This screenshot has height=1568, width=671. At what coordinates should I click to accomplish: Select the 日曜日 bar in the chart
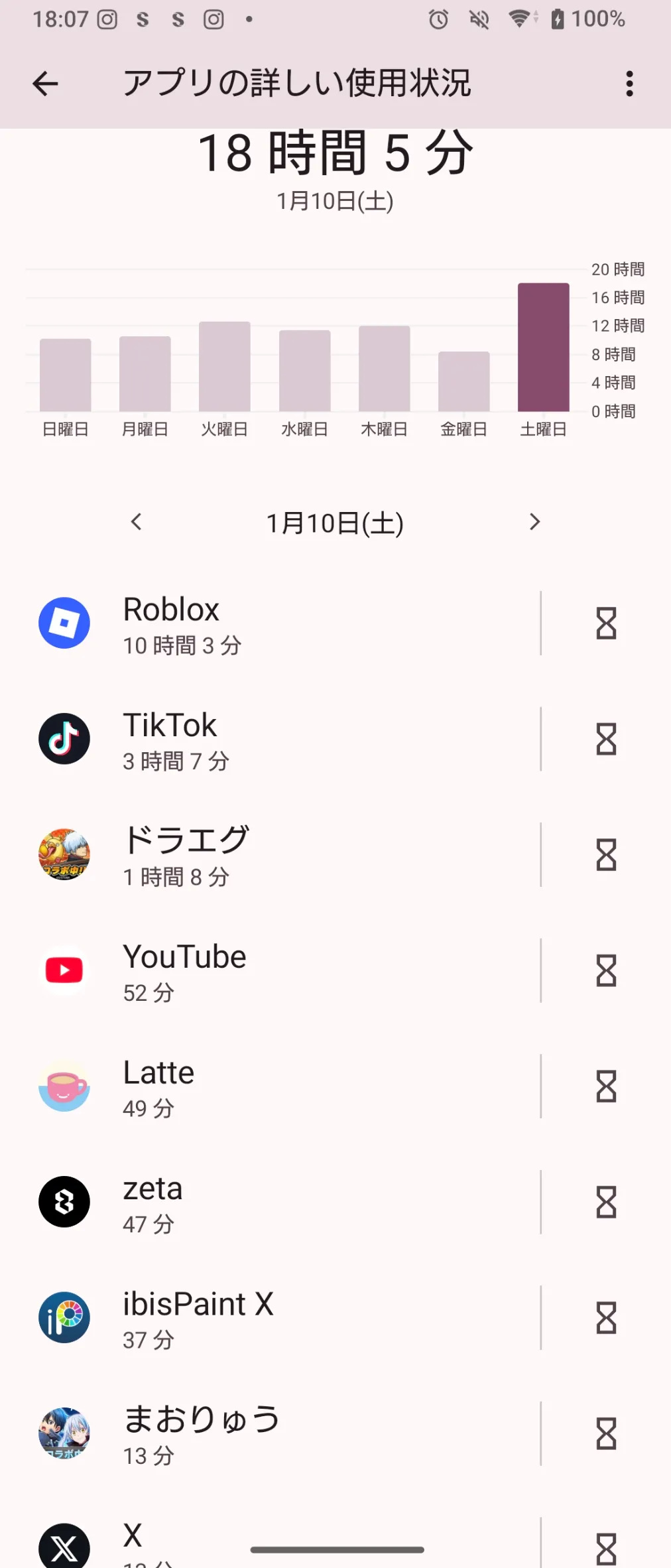[65, 375]
